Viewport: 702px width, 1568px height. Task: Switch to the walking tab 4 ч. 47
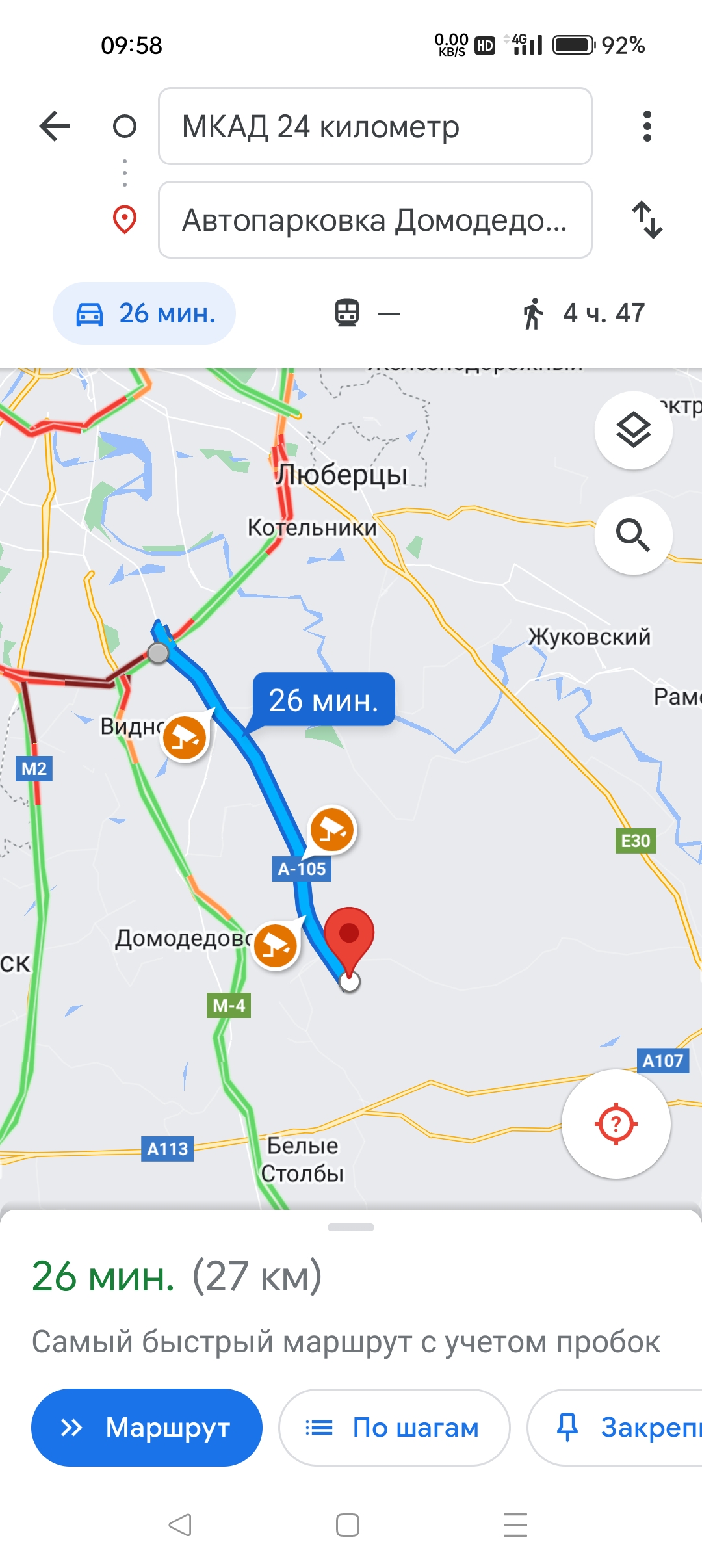click(583, 313)
